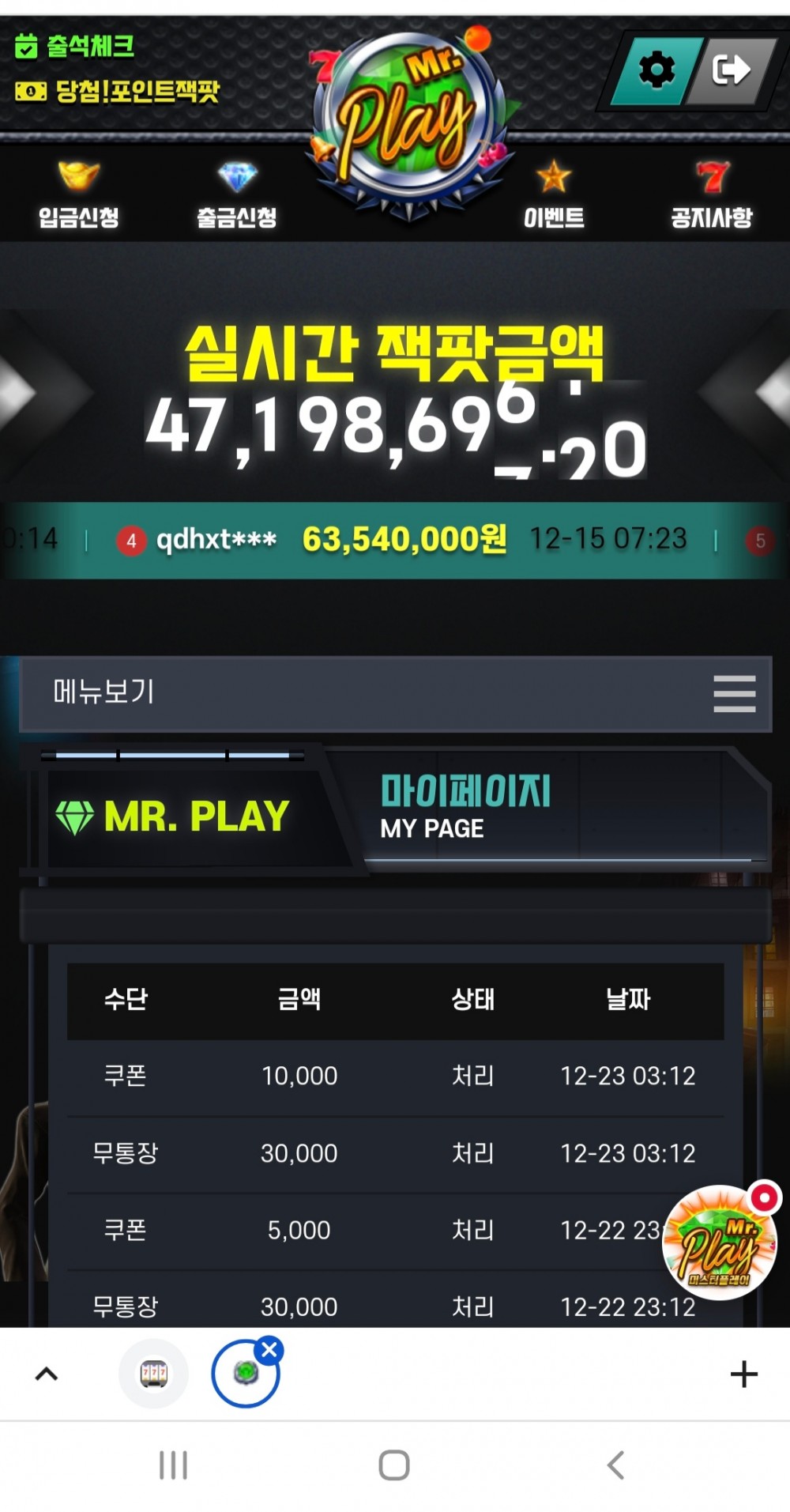This screenshot has width=790, height=1512.
Task: Expand the browser tab bar chevron
Action: [47, 1374]
